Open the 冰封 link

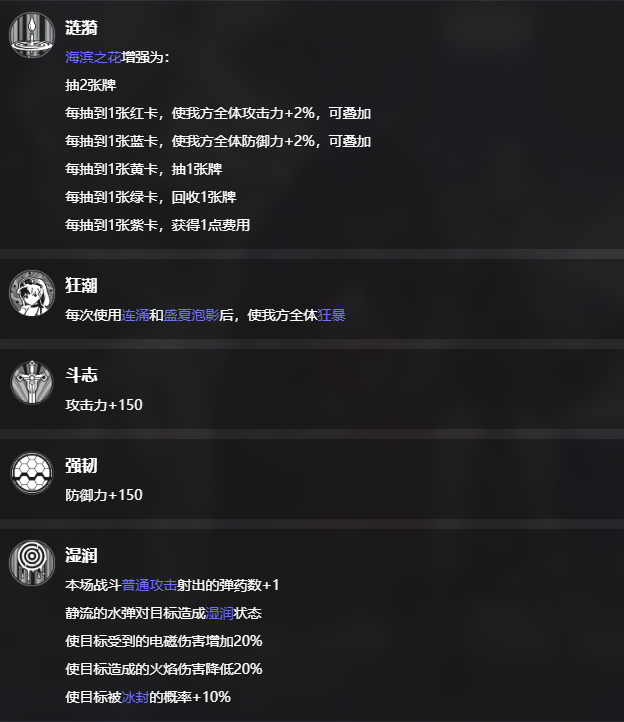(x=135, y=697)
